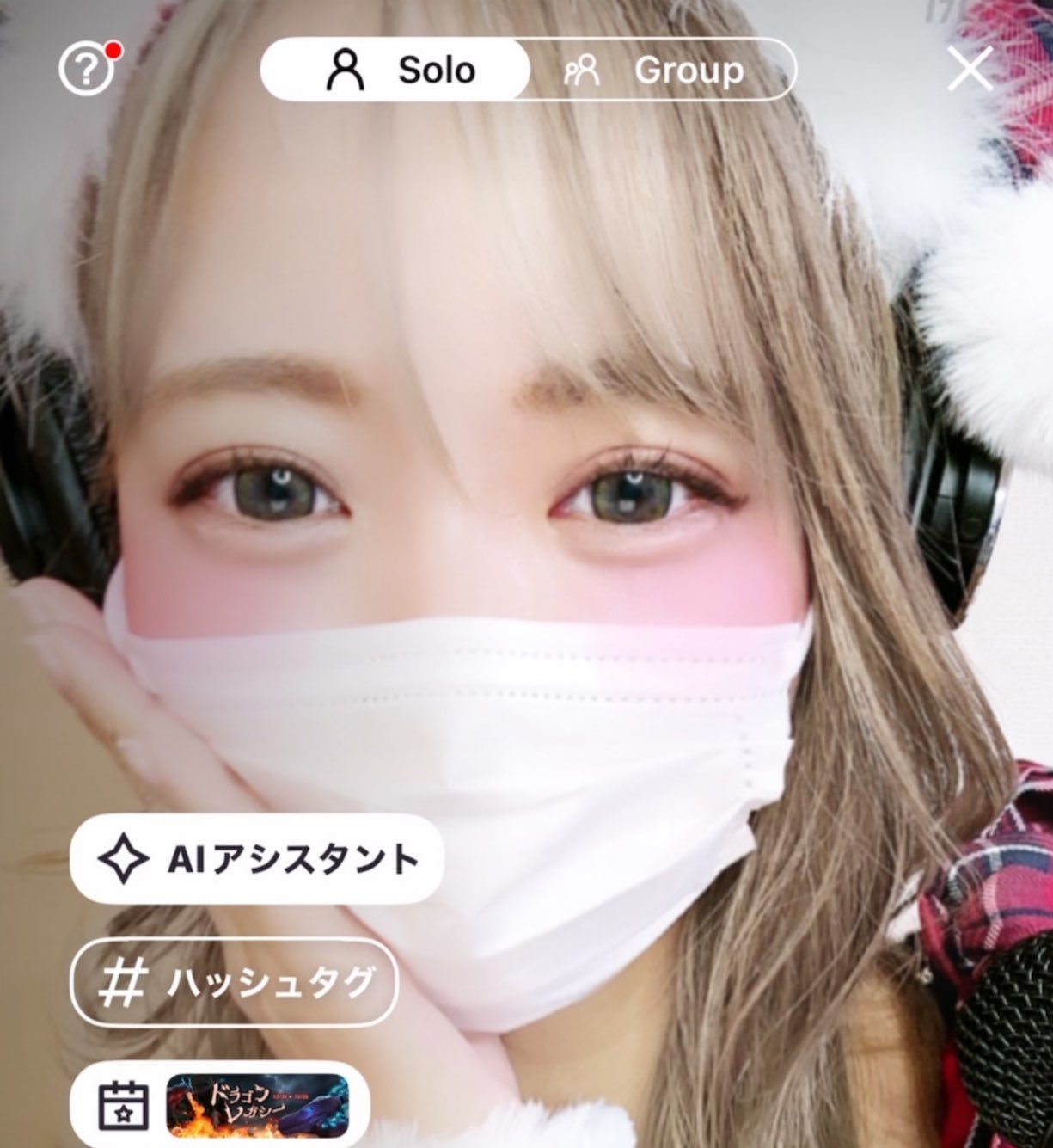Add a ハッシュタグ hashtag
1053x1148 pixels.
[x=235, y=983]
